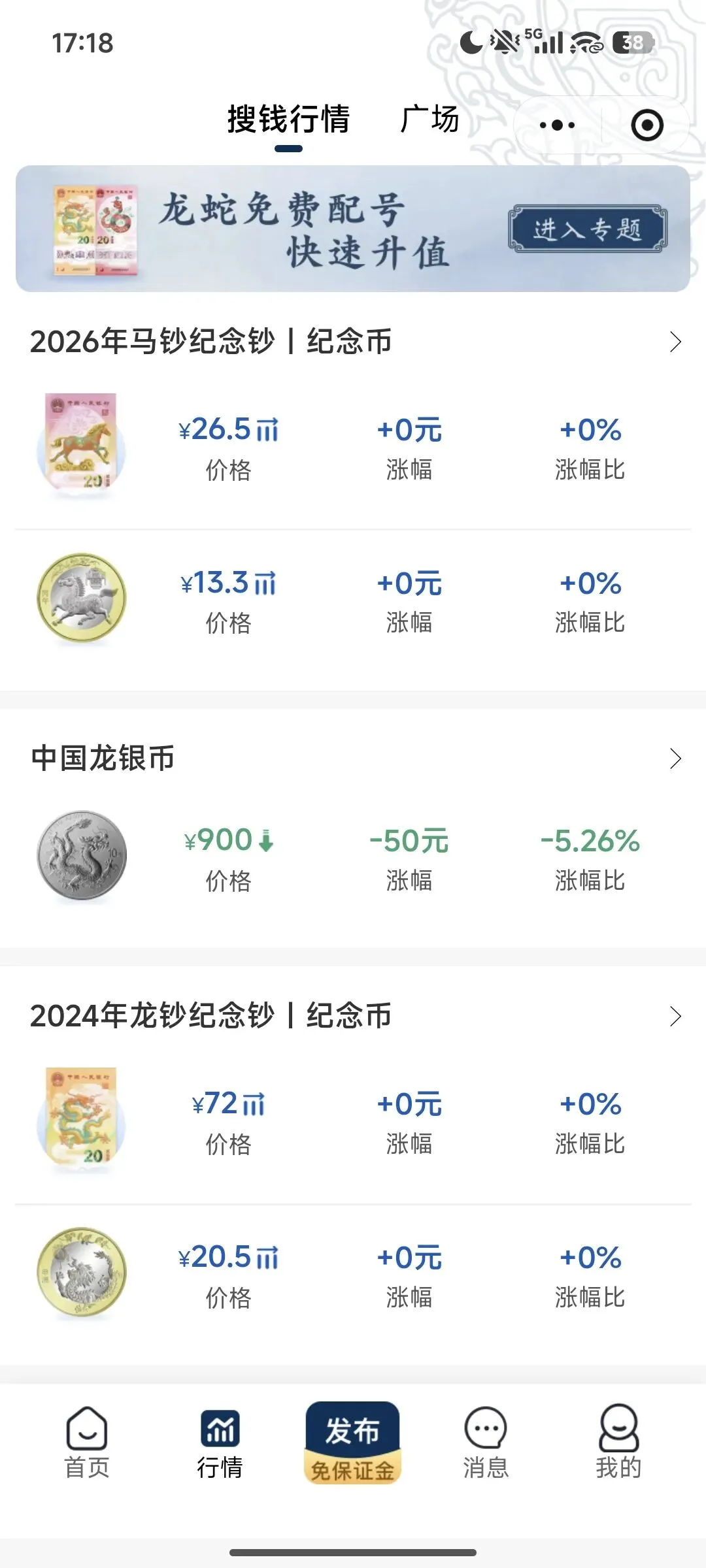Image resolution: width=706 pixels, height=1568 pixels.
Task: Expand the 2024年龙钞纪念钞 section
Action: [x=675, y=1016]
